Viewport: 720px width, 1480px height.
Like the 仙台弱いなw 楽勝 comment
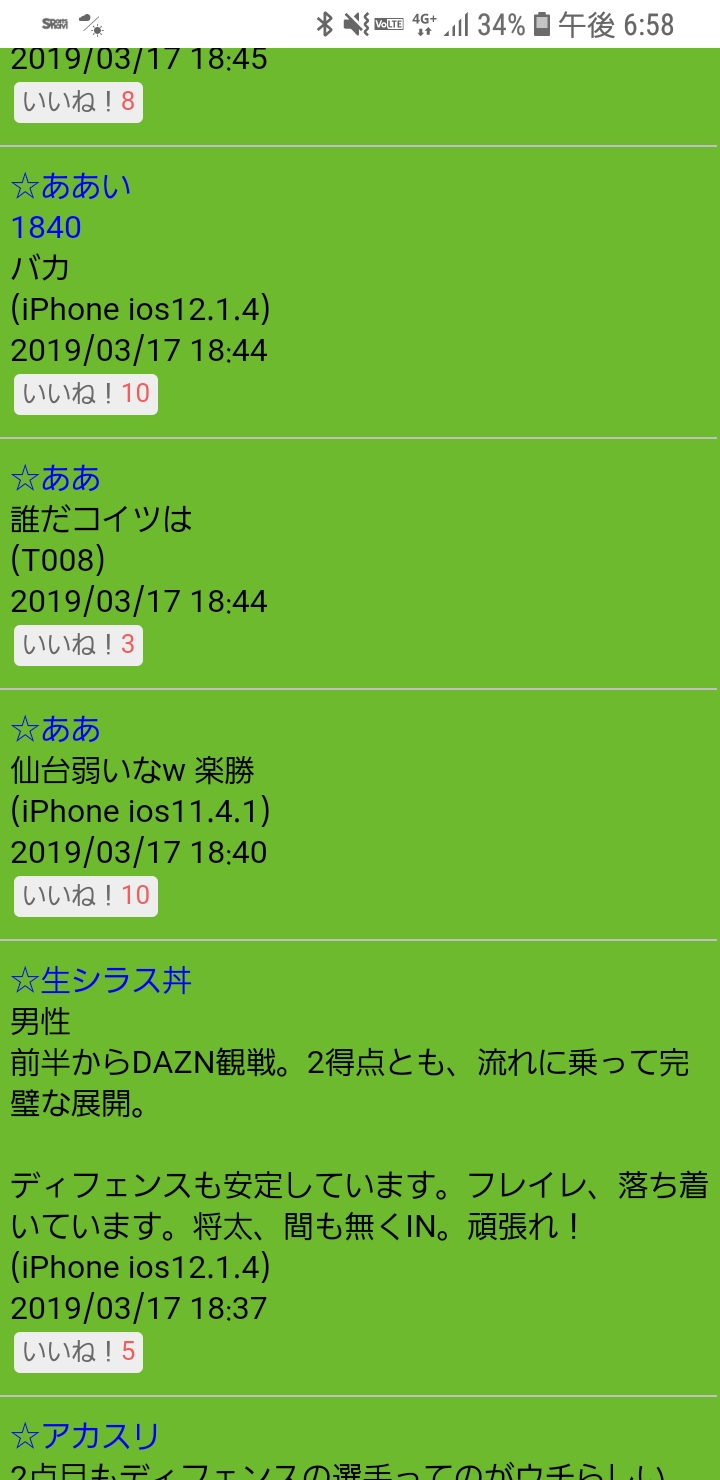[x=85, y=896]
